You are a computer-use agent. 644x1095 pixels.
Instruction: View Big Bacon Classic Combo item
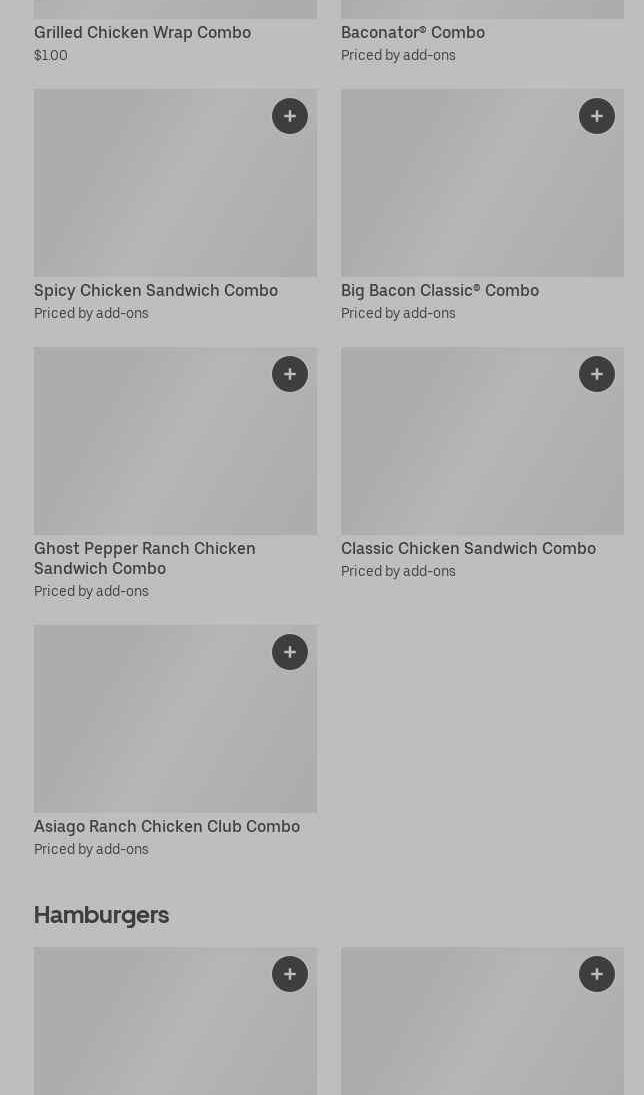440,291
